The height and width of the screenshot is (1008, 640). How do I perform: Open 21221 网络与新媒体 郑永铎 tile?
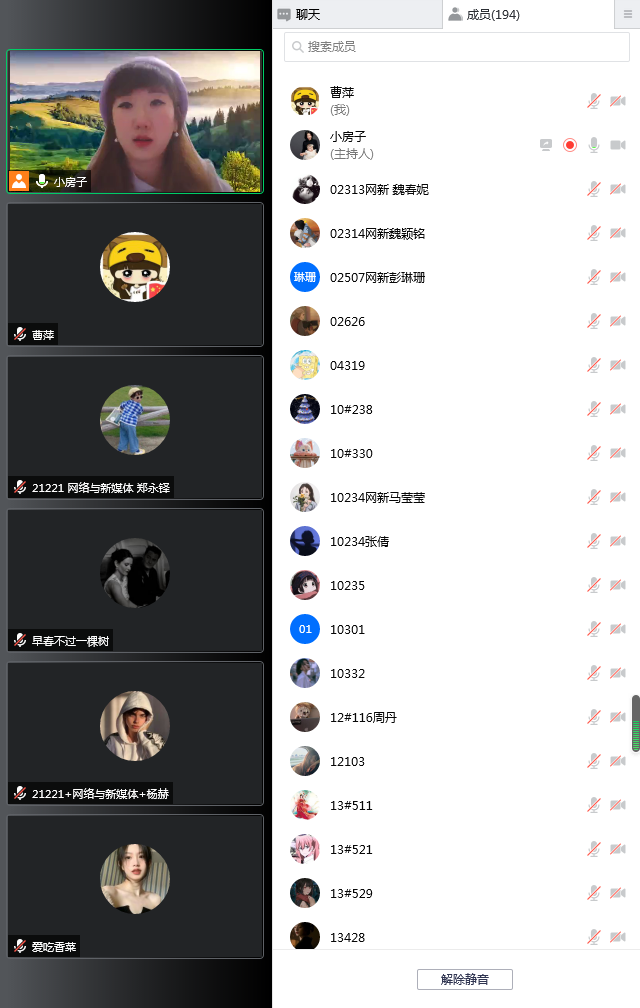pos(135,427)
